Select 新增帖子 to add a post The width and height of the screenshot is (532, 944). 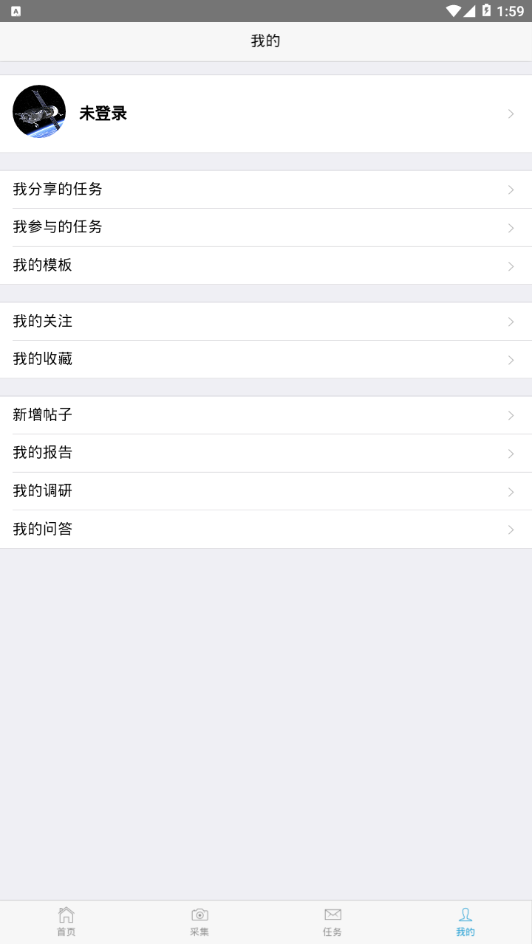coord(266,415)
